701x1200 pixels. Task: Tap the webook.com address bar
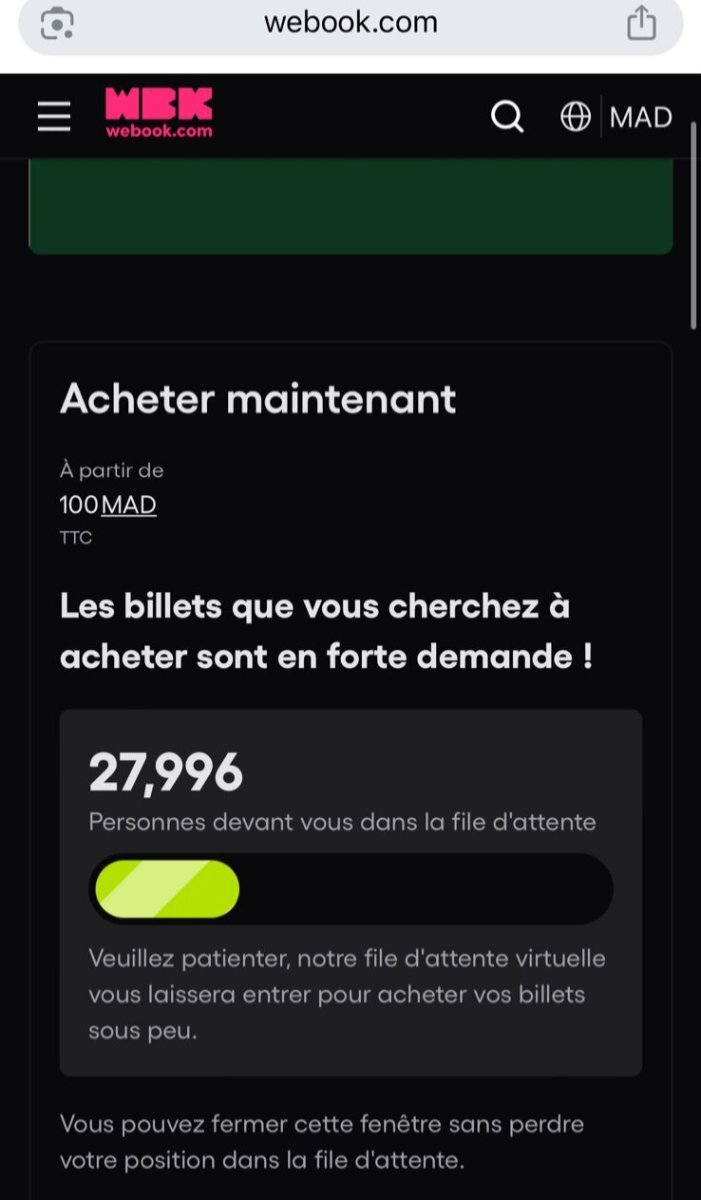tap(350, 22)
